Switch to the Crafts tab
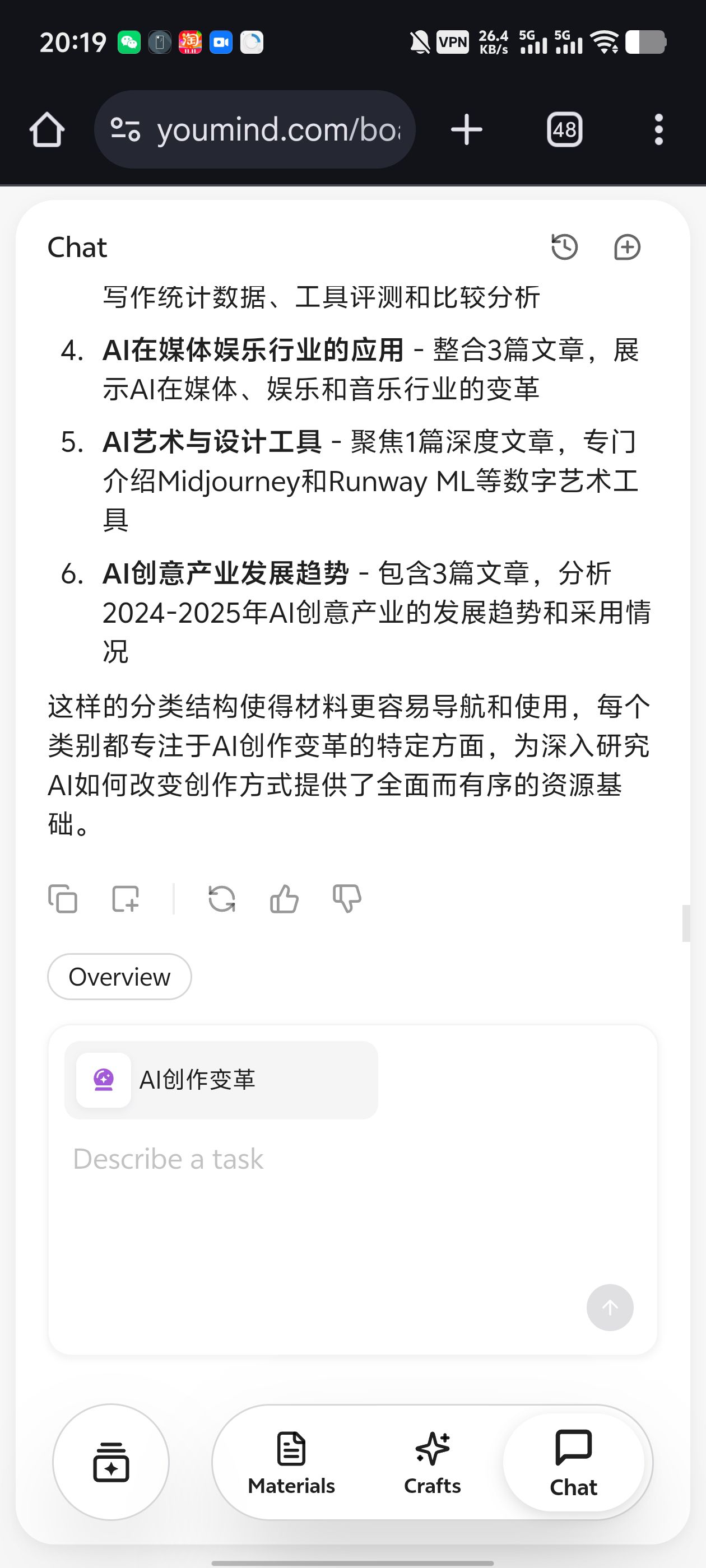 (x=433, y=1463)
